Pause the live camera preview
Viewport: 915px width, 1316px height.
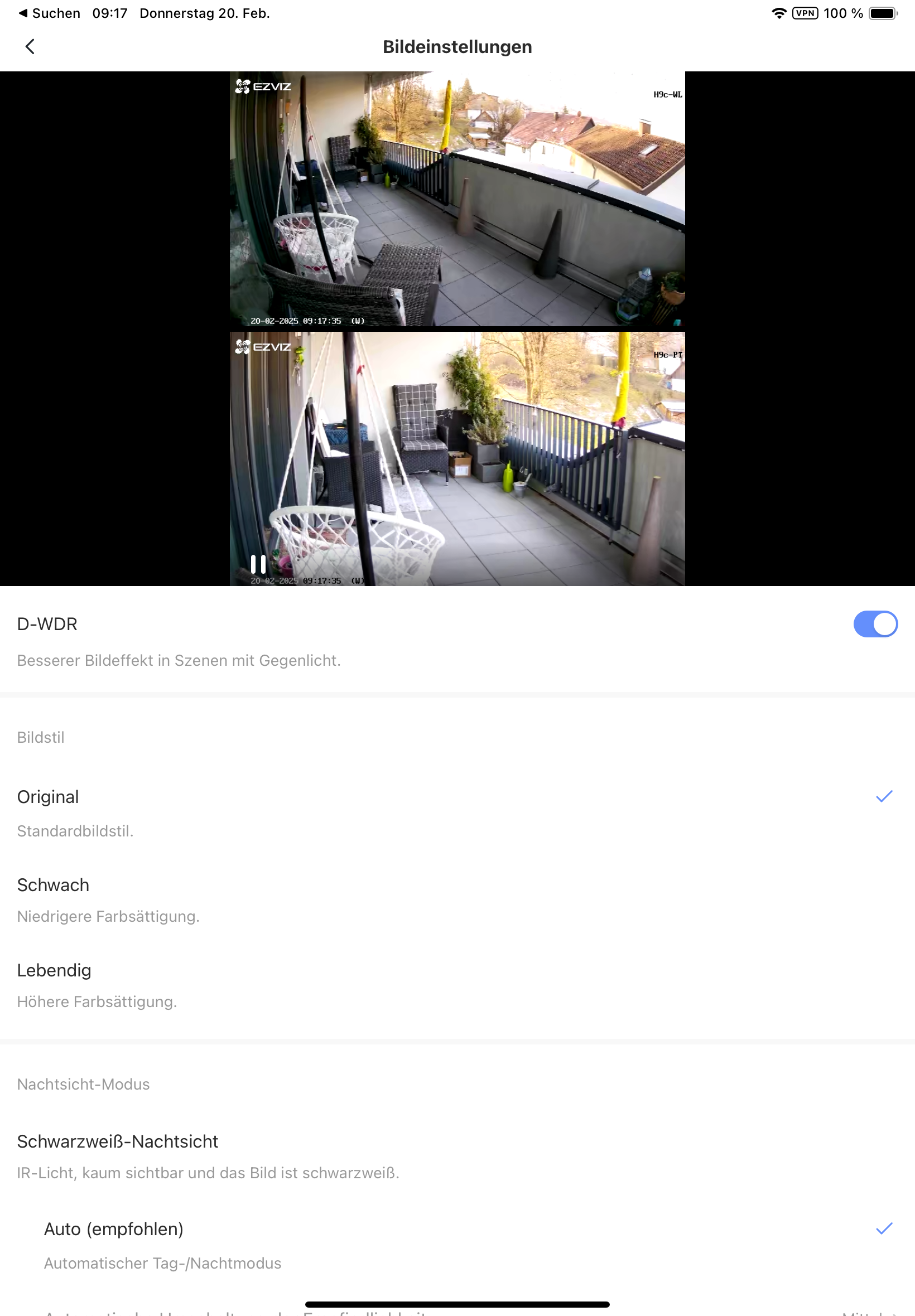coord(258,564)
